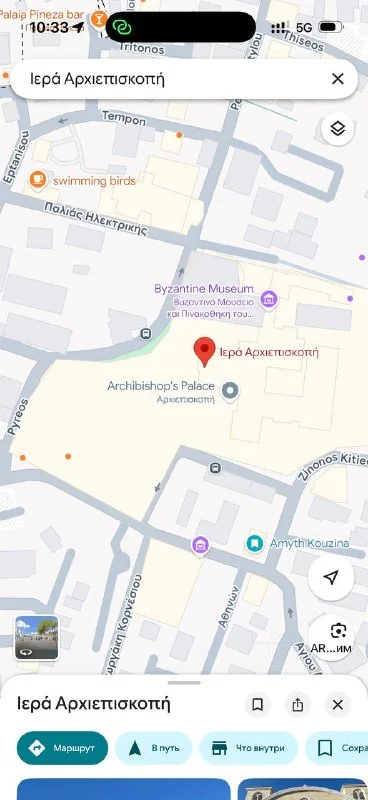Save the place with the bookmark icon

click(258, 705)
